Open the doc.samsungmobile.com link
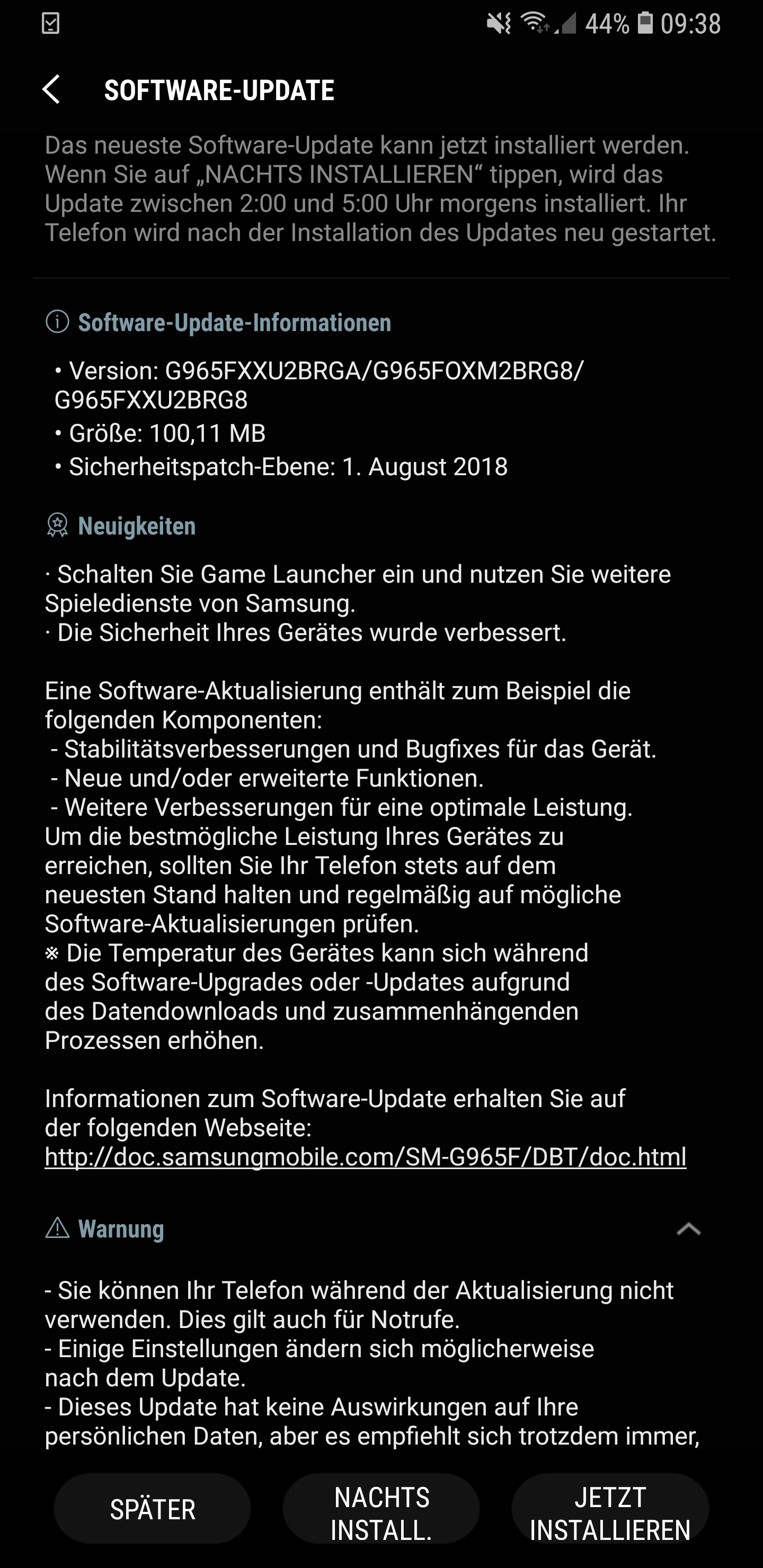The image size is (763, 1568). point(366,1156)
